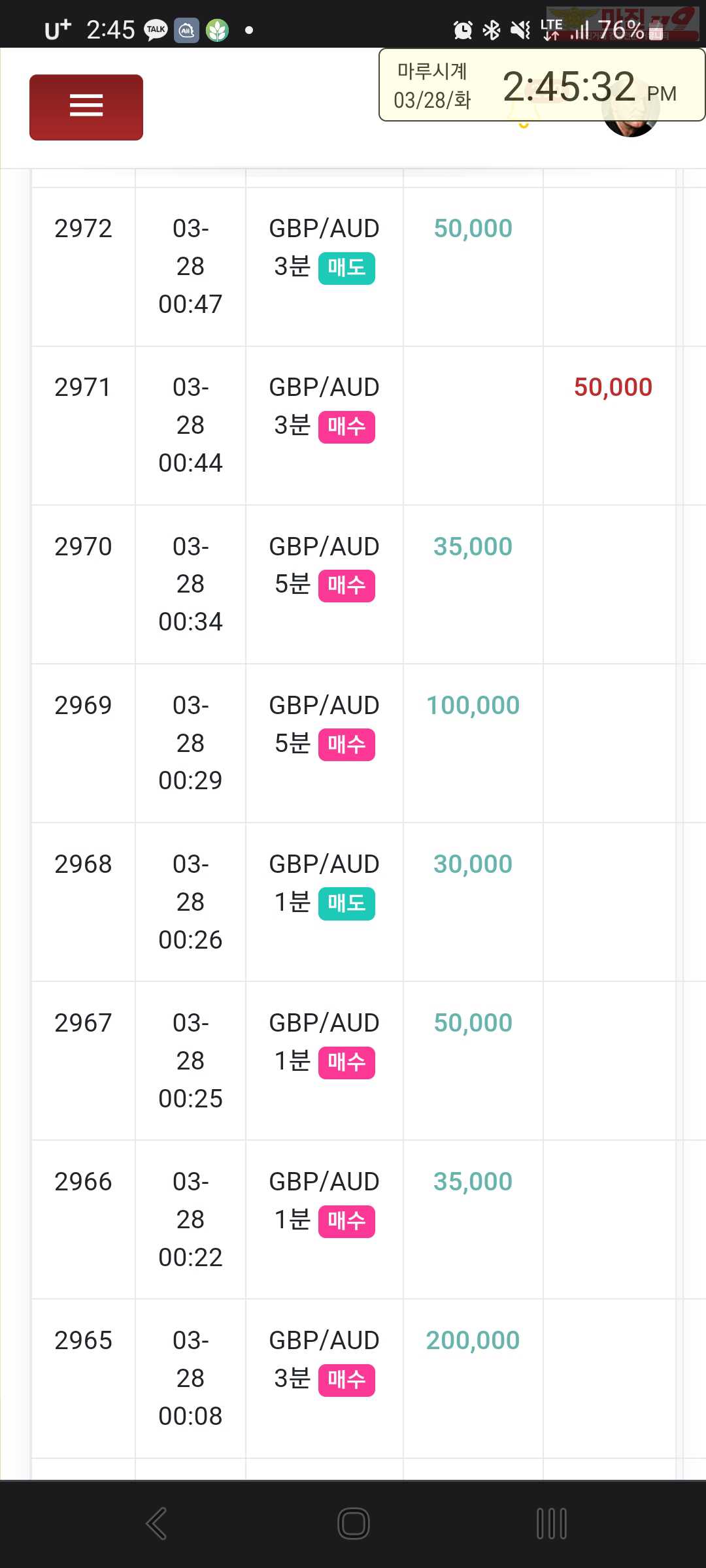The image size is (706, 1568).
Task: Tap the floating clock widget overlay
Action: [x=542, y=85]
